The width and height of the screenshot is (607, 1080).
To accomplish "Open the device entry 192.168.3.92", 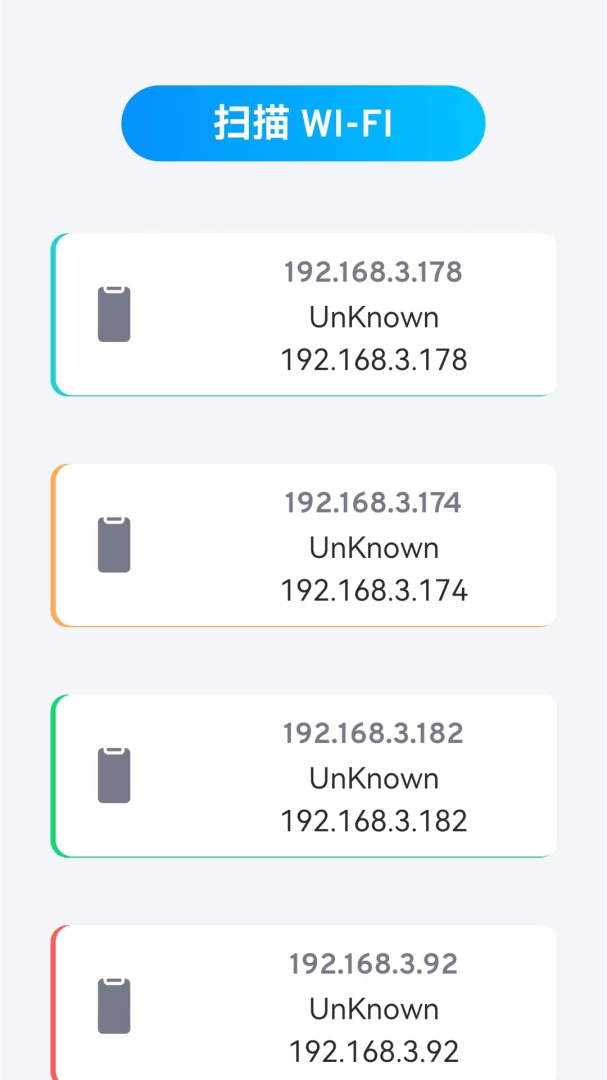I will click(304, 1005).
